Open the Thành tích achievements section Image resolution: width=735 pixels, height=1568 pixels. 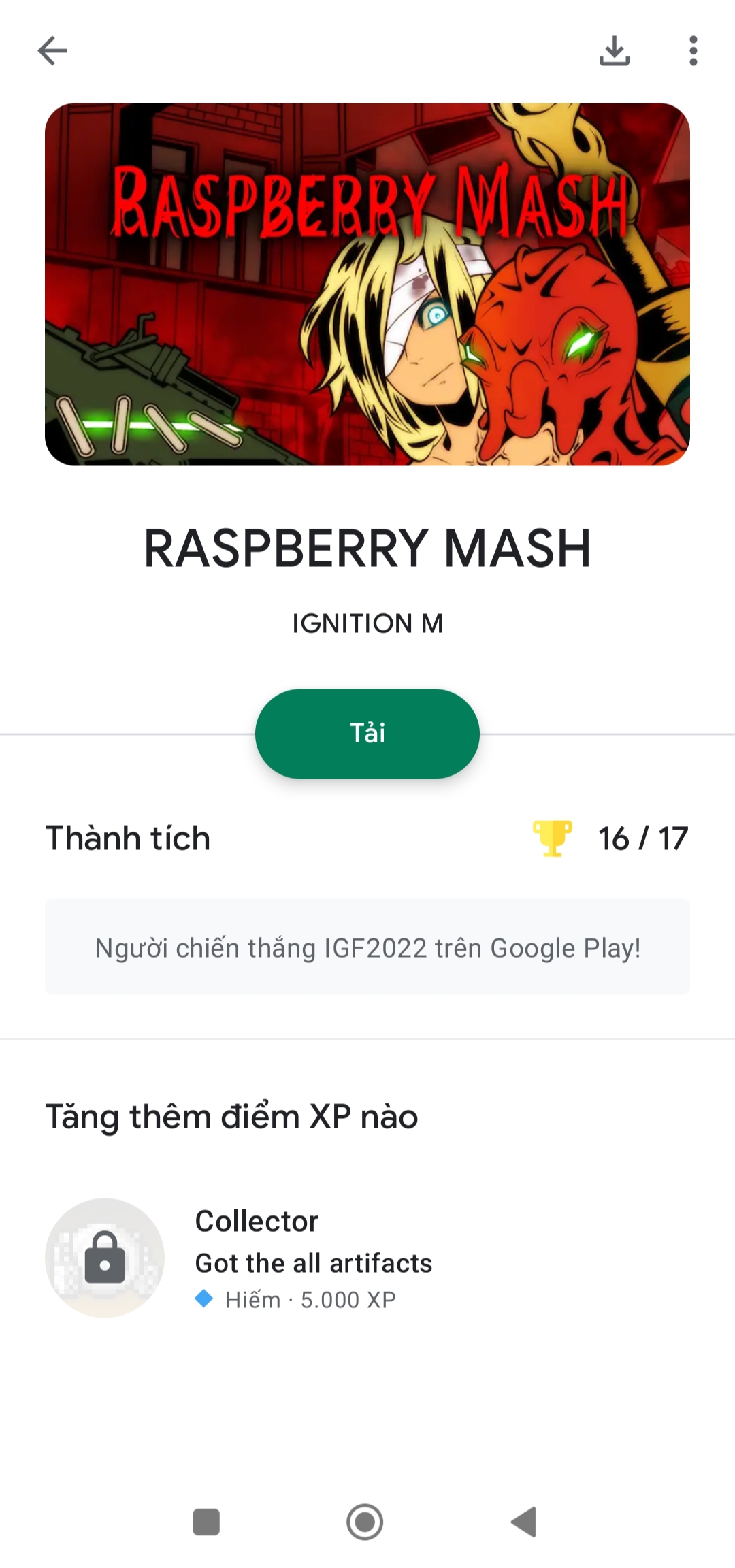click(367, 838)
